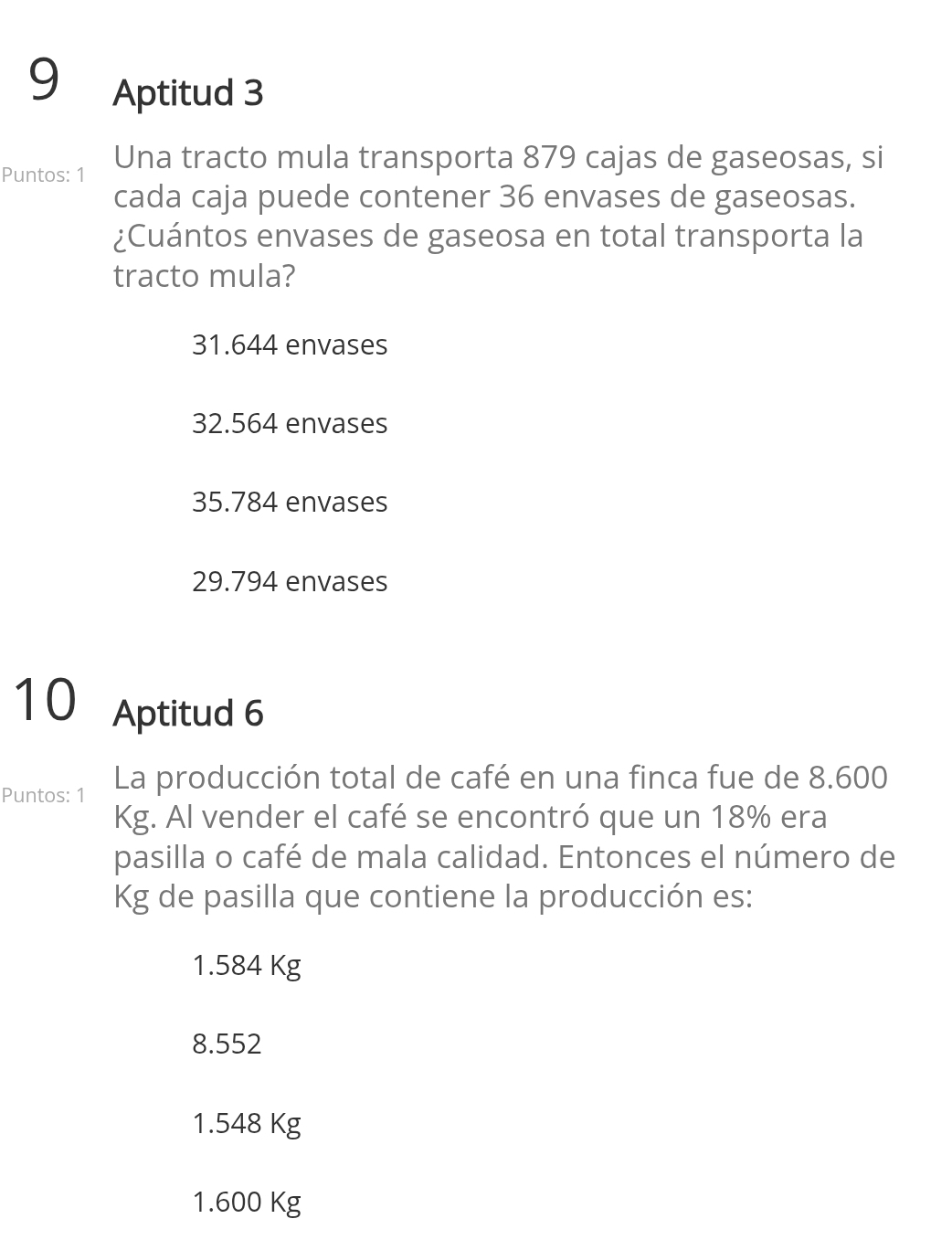Choose the answer 8.552
The width and height of the screenshot is (952, 1240).
pos(227,1044)
